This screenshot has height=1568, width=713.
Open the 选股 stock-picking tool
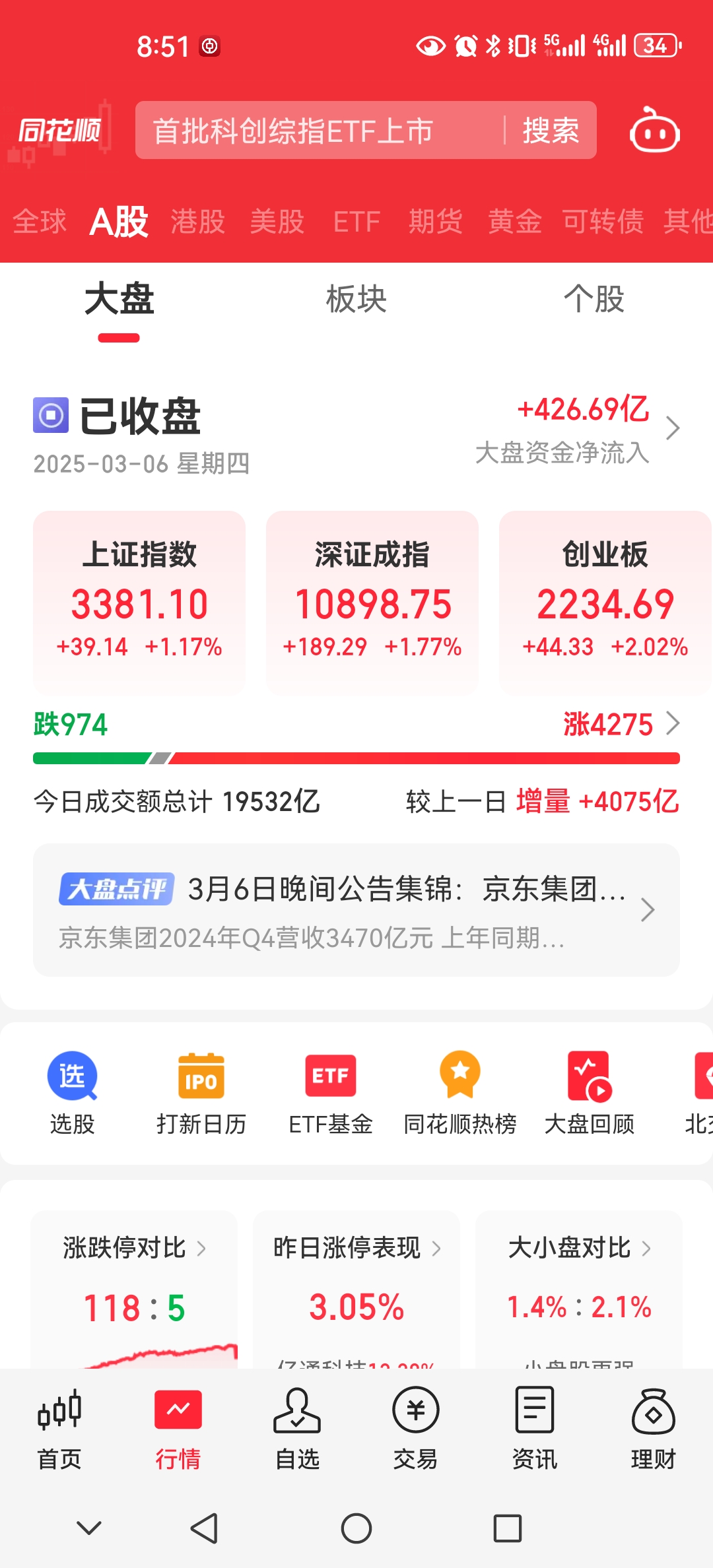pos(71,1089)
